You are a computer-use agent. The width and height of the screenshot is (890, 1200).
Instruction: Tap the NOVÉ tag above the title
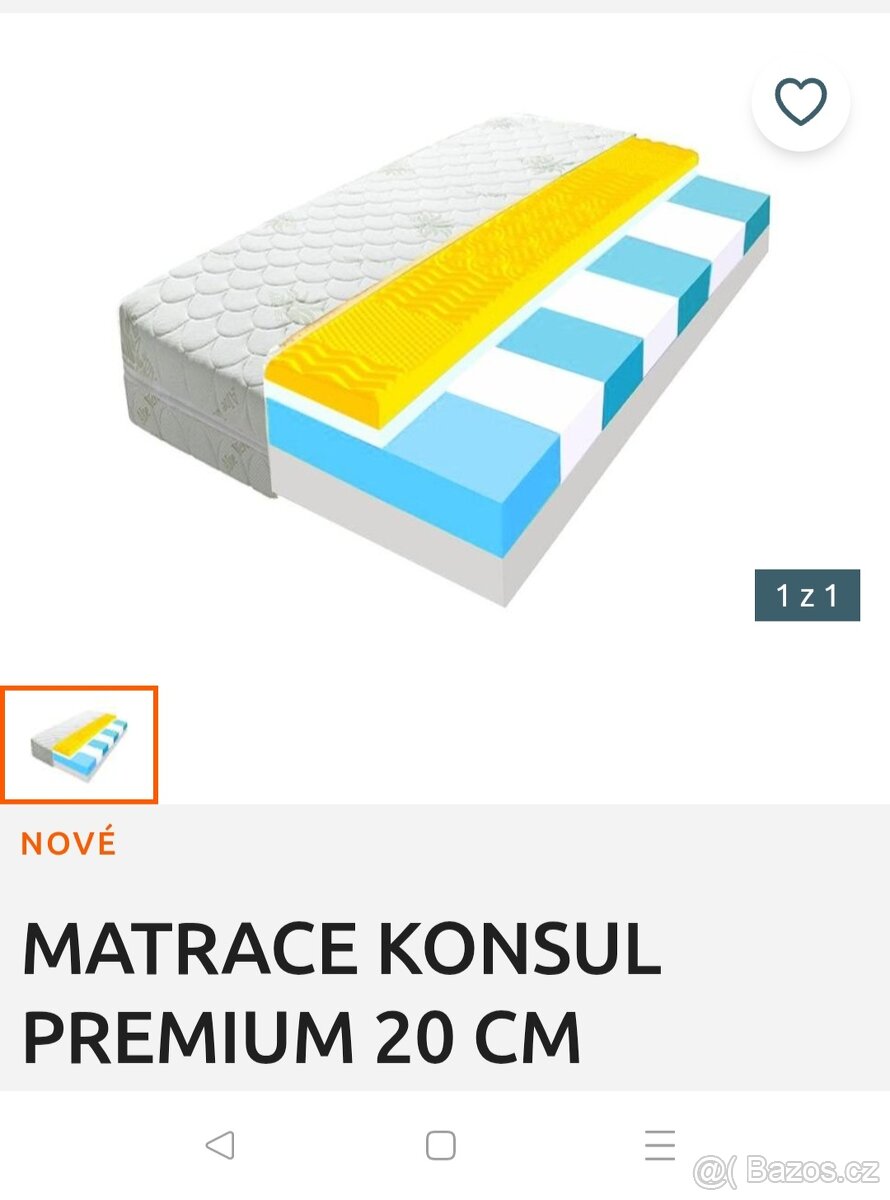point(67,842)
